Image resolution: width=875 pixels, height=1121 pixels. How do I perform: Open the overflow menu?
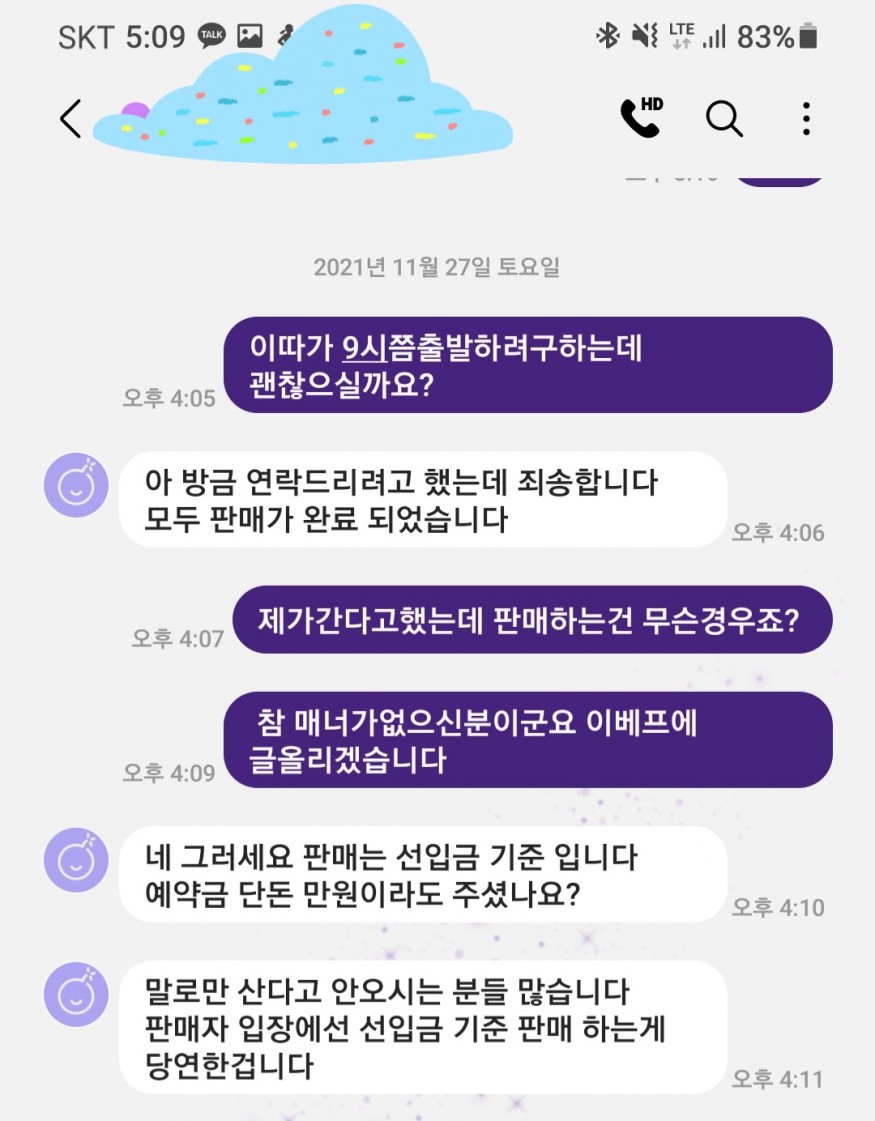coord(806,119)
